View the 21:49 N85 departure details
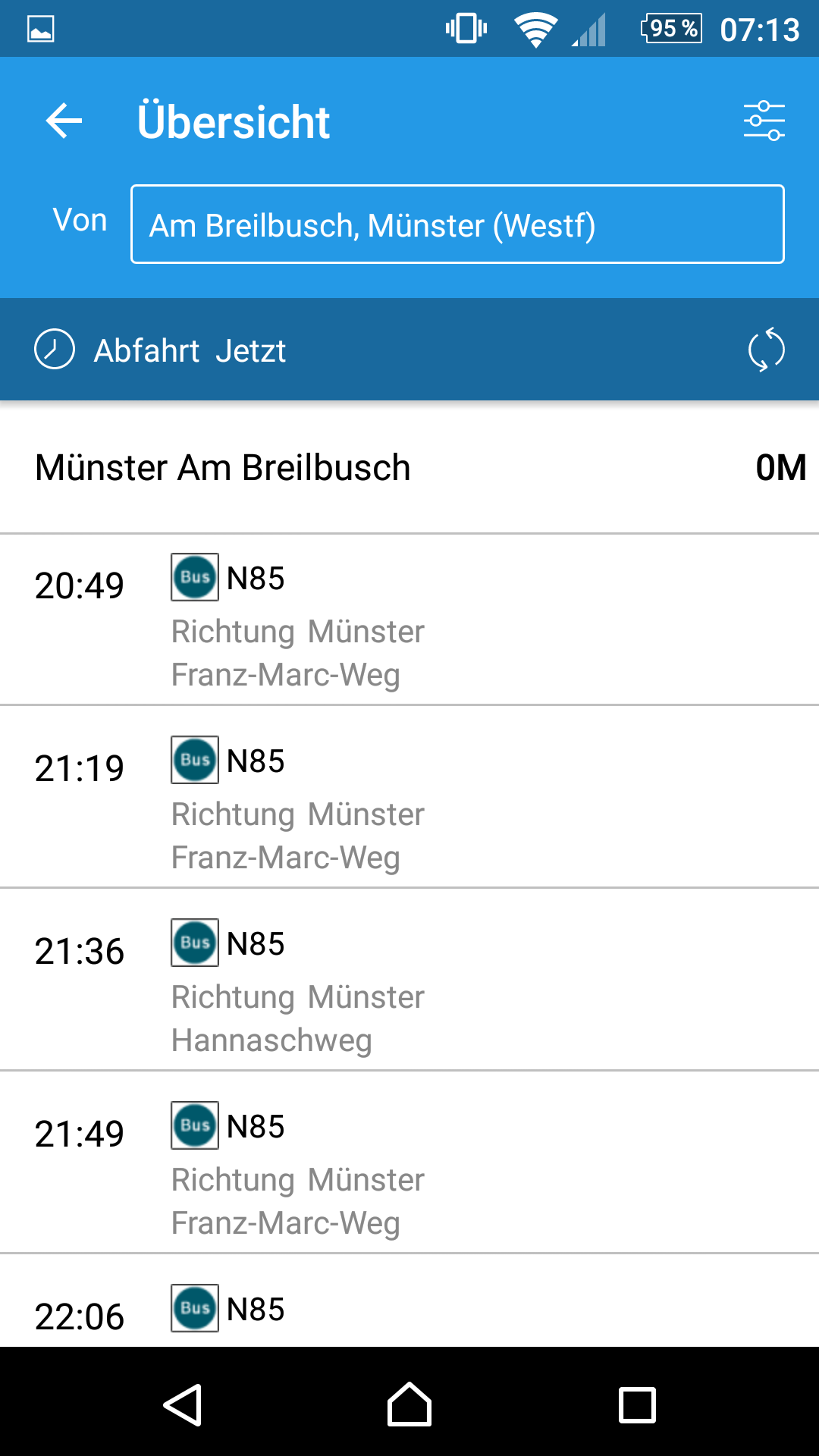 [409, 1163]
